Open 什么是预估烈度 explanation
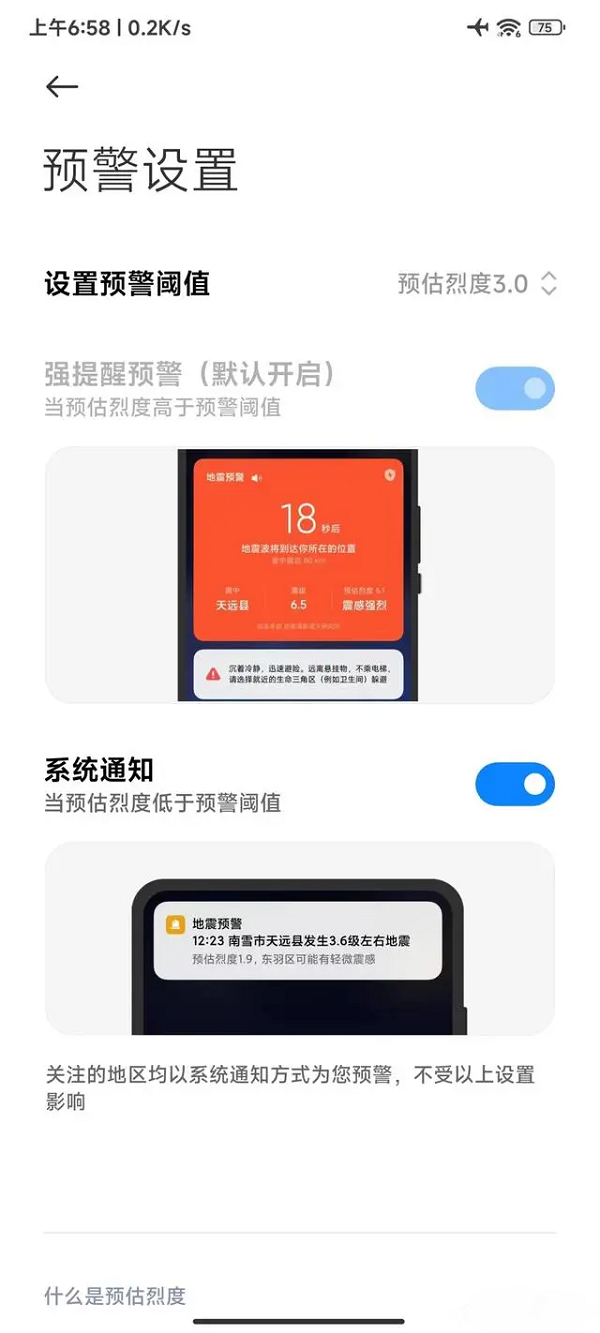Screen dimensions: 600x1333 pyautogui.click(x=115, y=1296)
